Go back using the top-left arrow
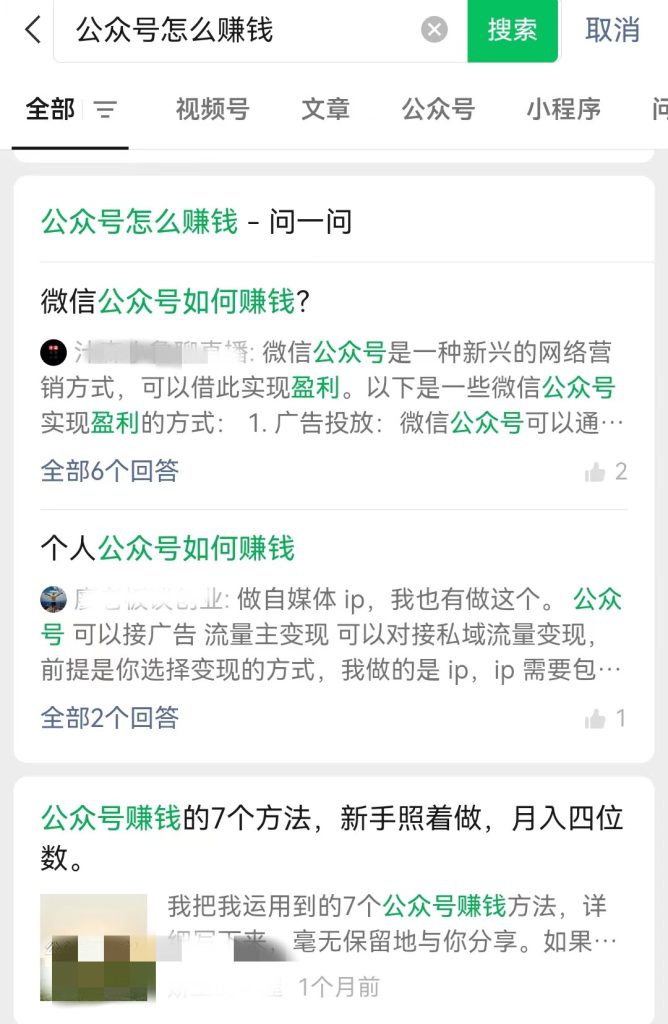Screen dimensions: 668x1024 33,30
